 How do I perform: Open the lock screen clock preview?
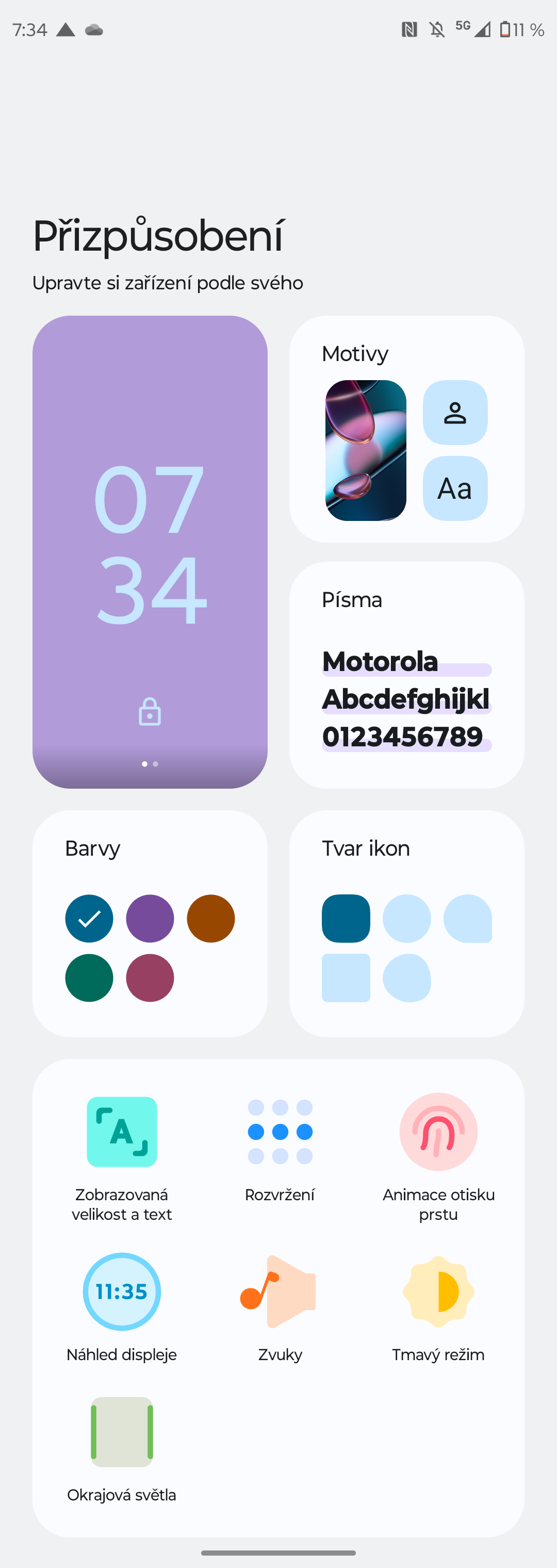(150, 551)
